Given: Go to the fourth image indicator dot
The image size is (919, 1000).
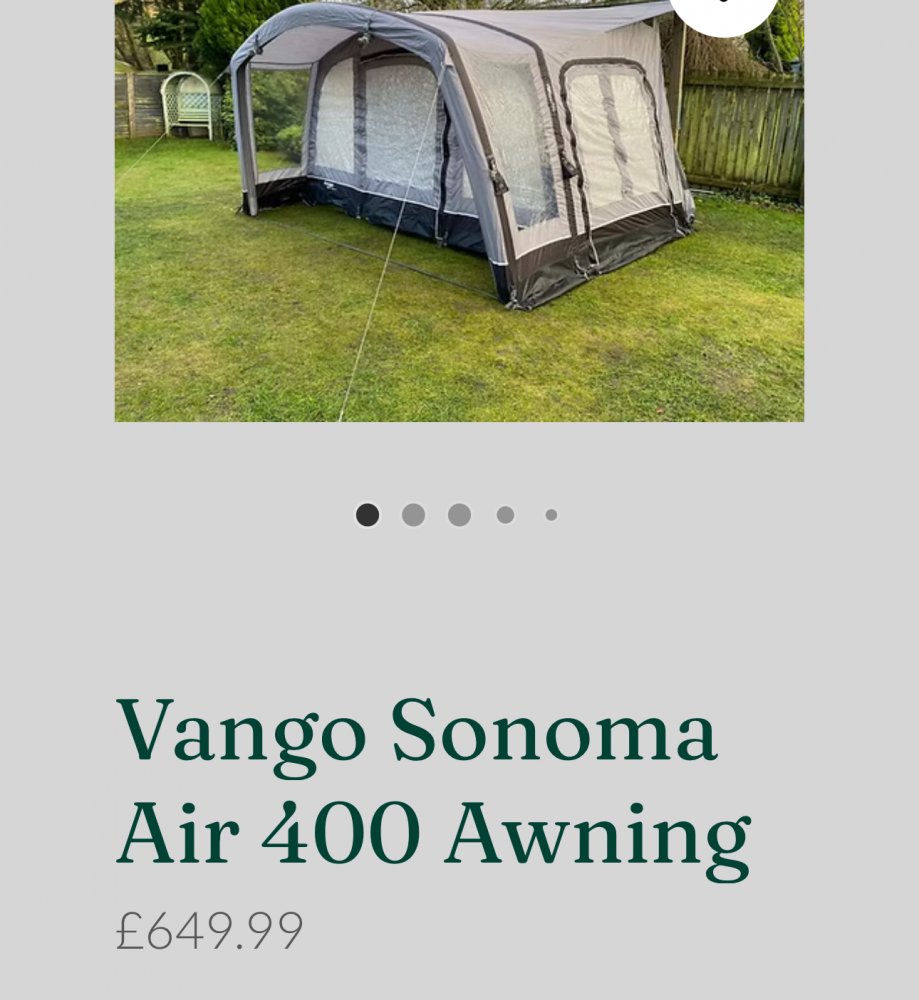Looking at the screenshot, I should click(505, 515).
